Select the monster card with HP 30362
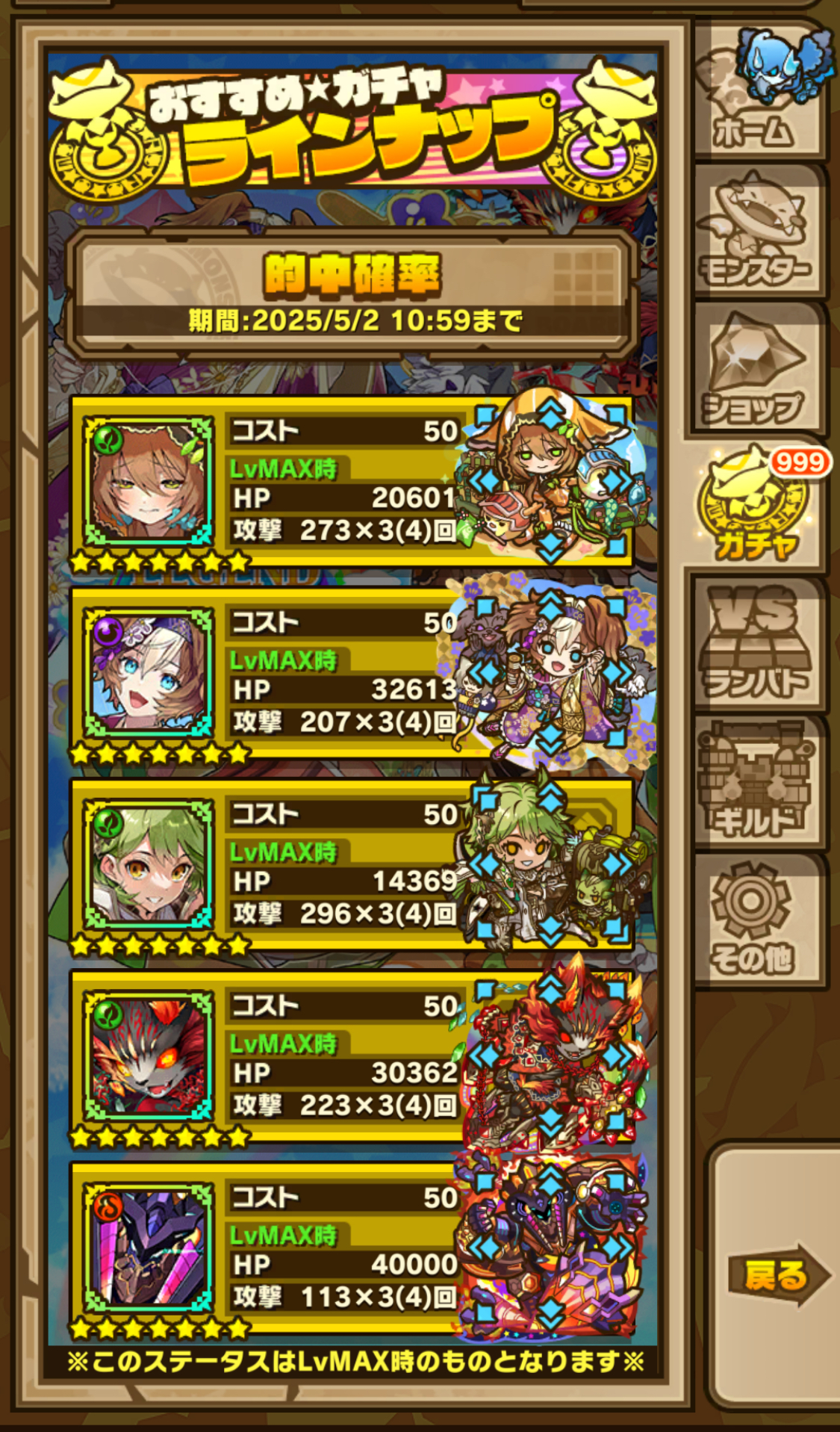This screenshot has height=1432, width=840. click(x=352, y=1057)
